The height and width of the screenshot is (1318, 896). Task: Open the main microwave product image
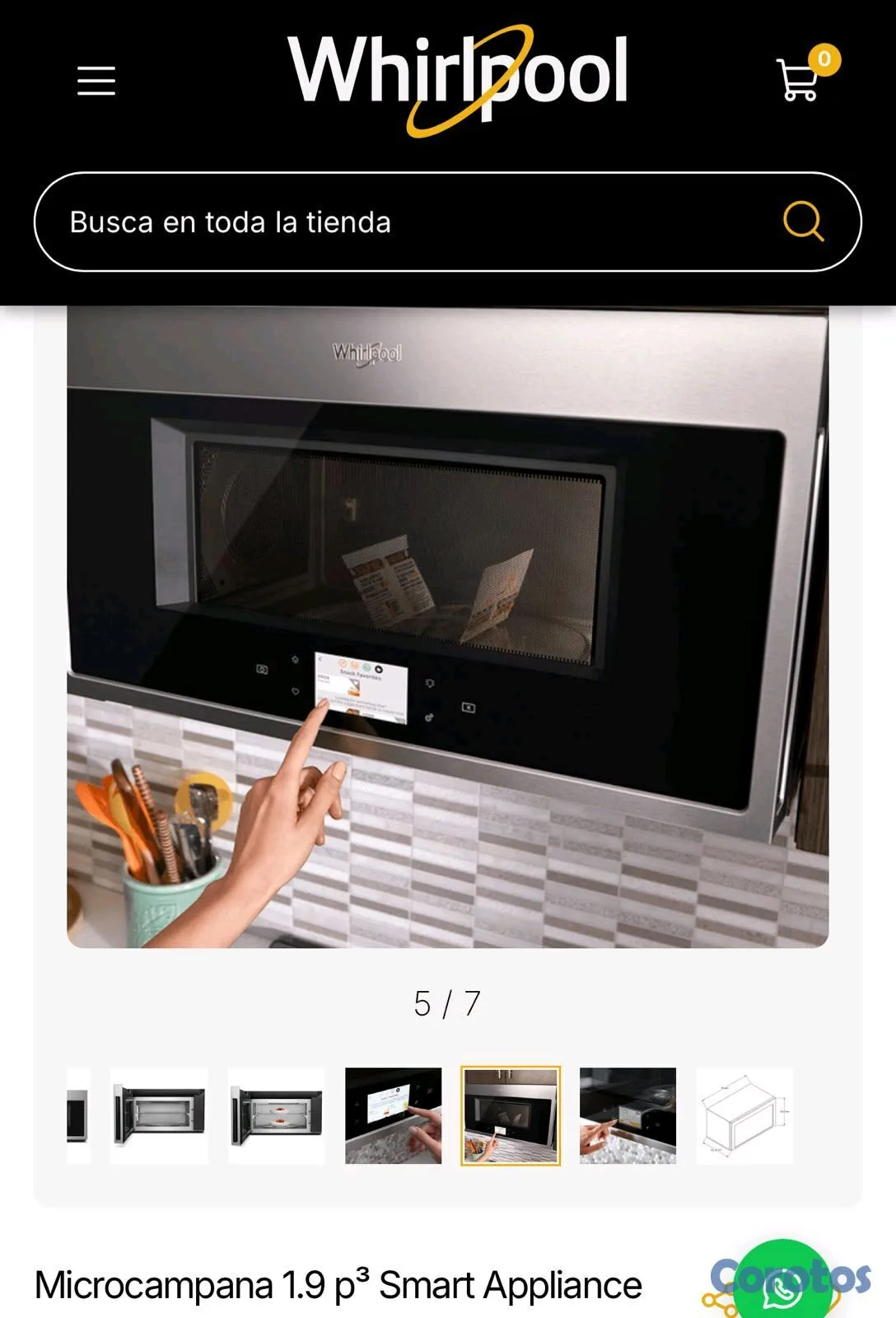click(448, 626)
